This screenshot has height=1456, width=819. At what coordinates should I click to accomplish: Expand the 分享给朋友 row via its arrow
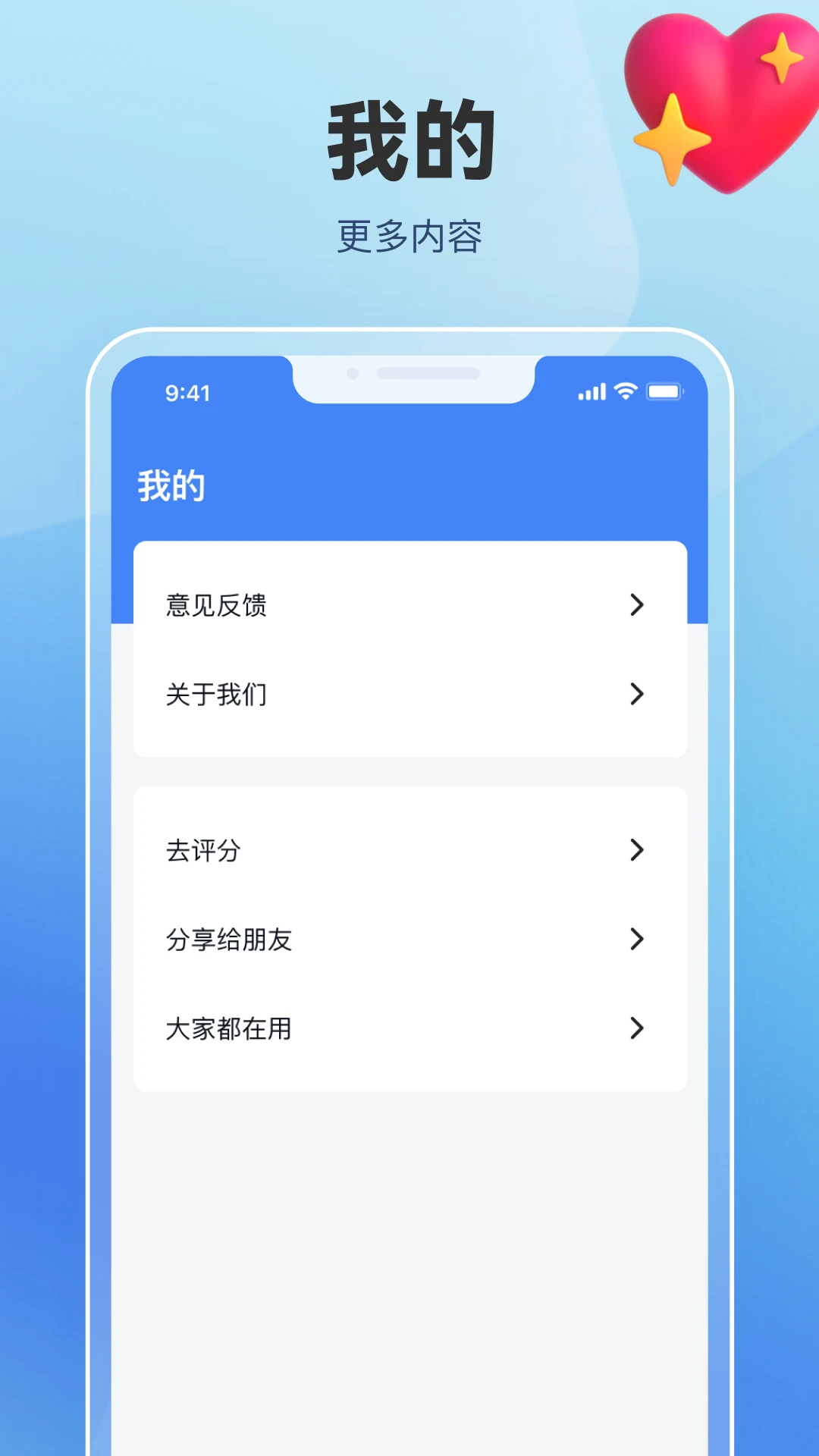[x=635, y=940]
